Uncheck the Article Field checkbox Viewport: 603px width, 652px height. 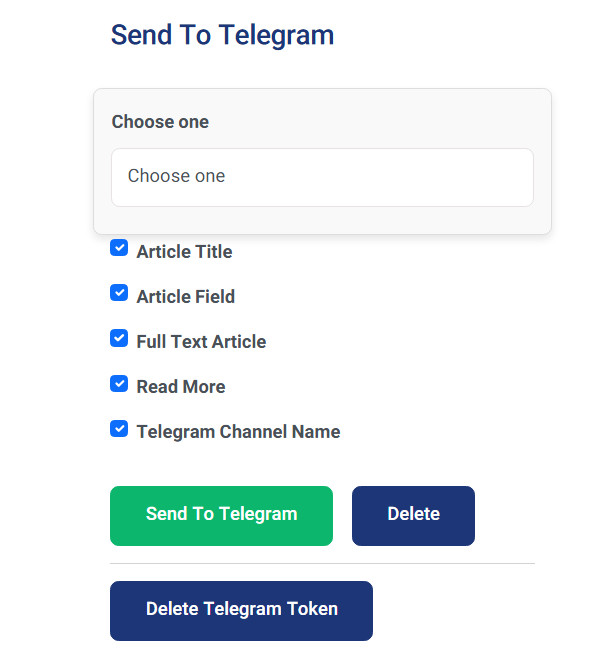click(119, 293)
